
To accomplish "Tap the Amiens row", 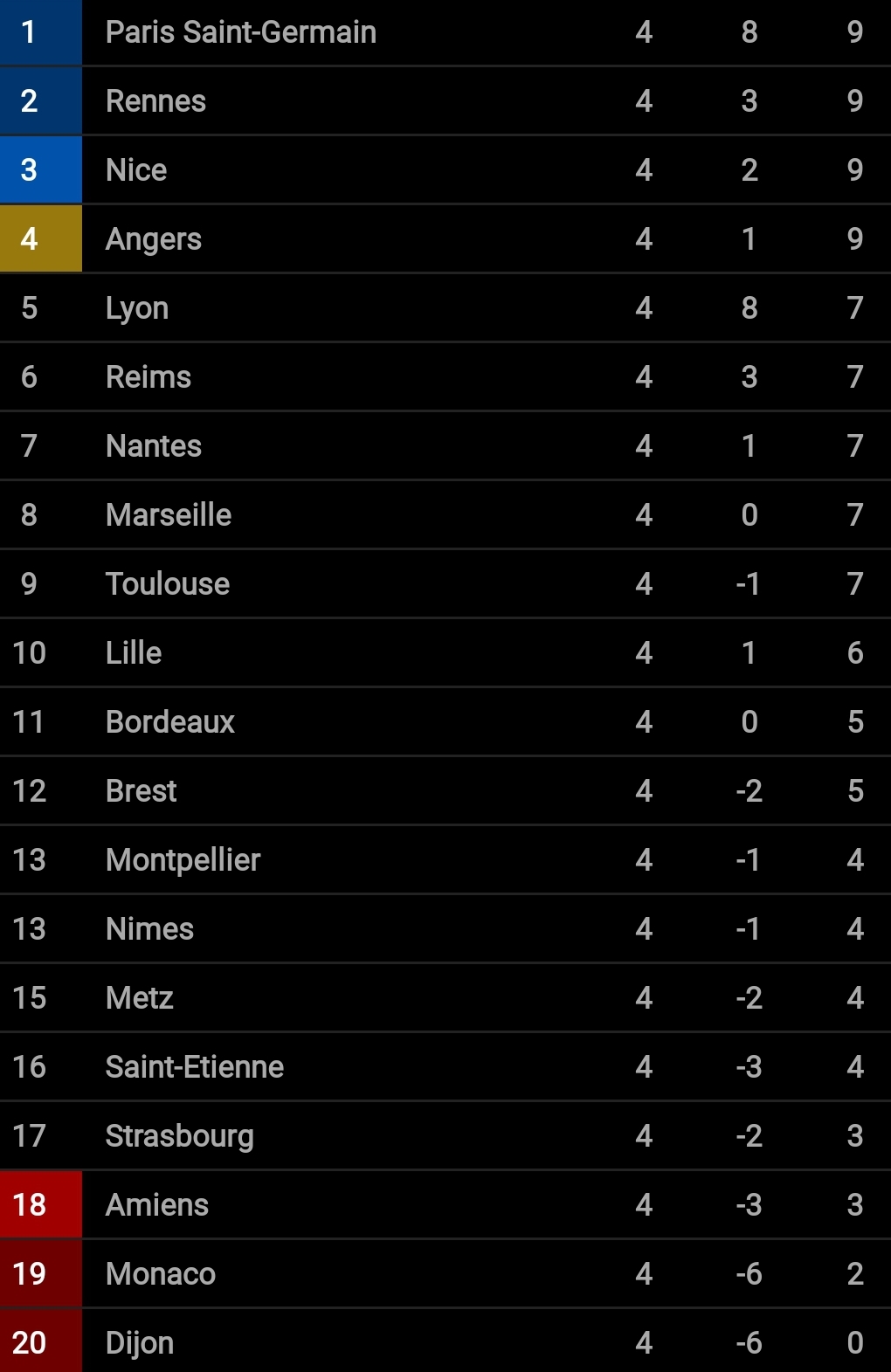I will pos(445,1205).
